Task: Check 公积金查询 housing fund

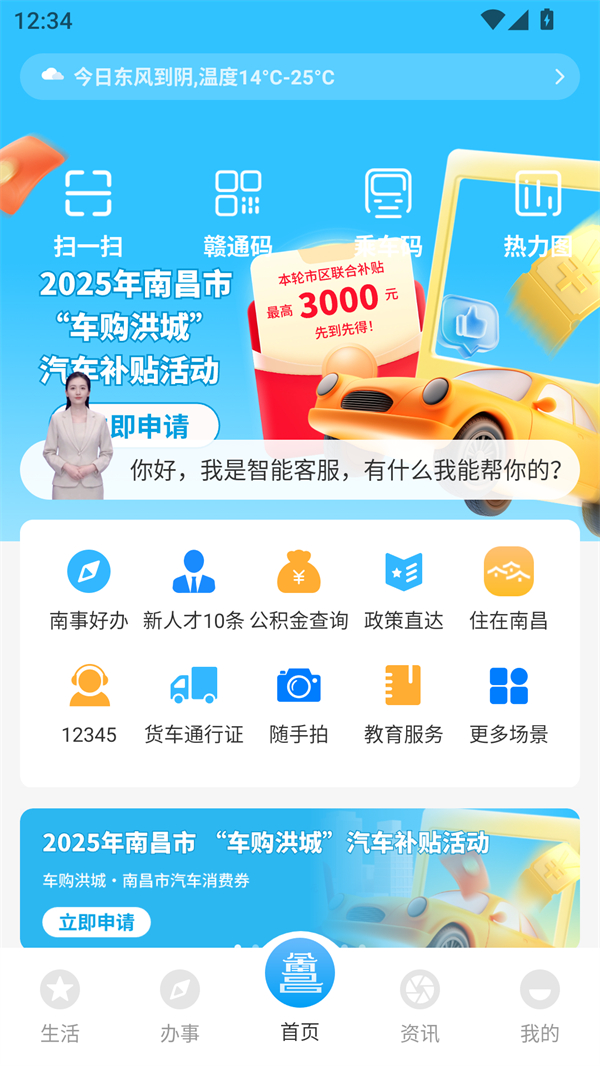Action: (299, 590)
